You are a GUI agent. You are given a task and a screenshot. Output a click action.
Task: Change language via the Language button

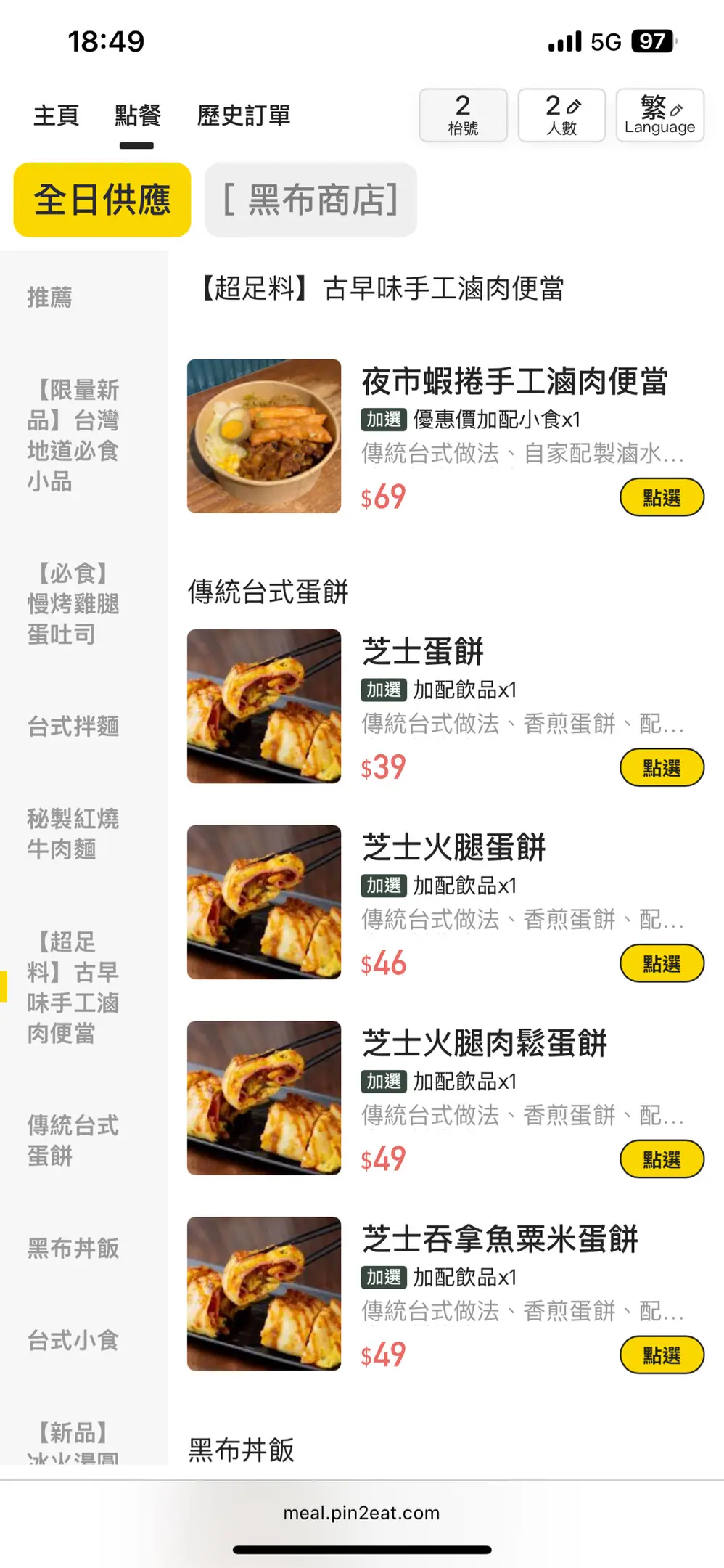tap(659, 115)
